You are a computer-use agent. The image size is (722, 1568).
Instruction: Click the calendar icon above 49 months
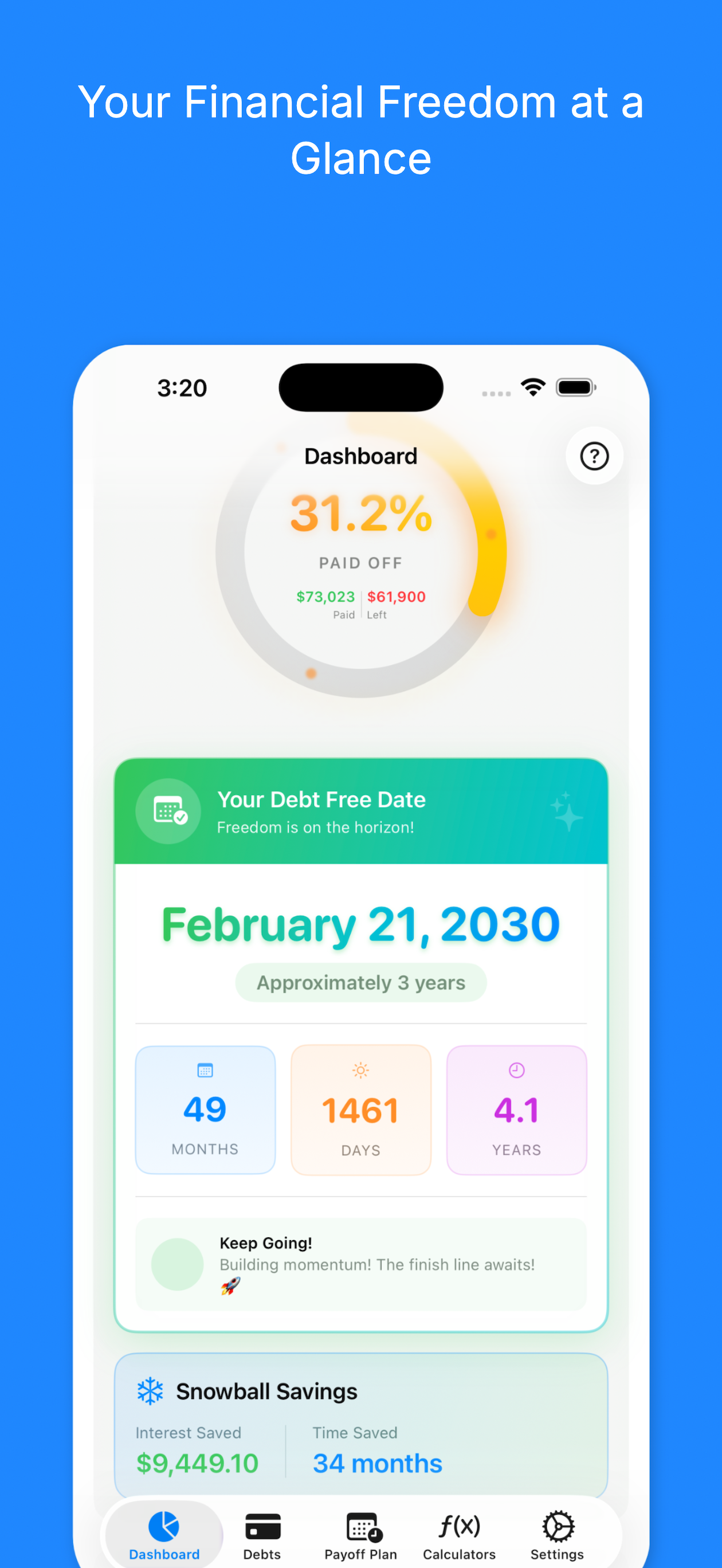(x=205, y=1071)
